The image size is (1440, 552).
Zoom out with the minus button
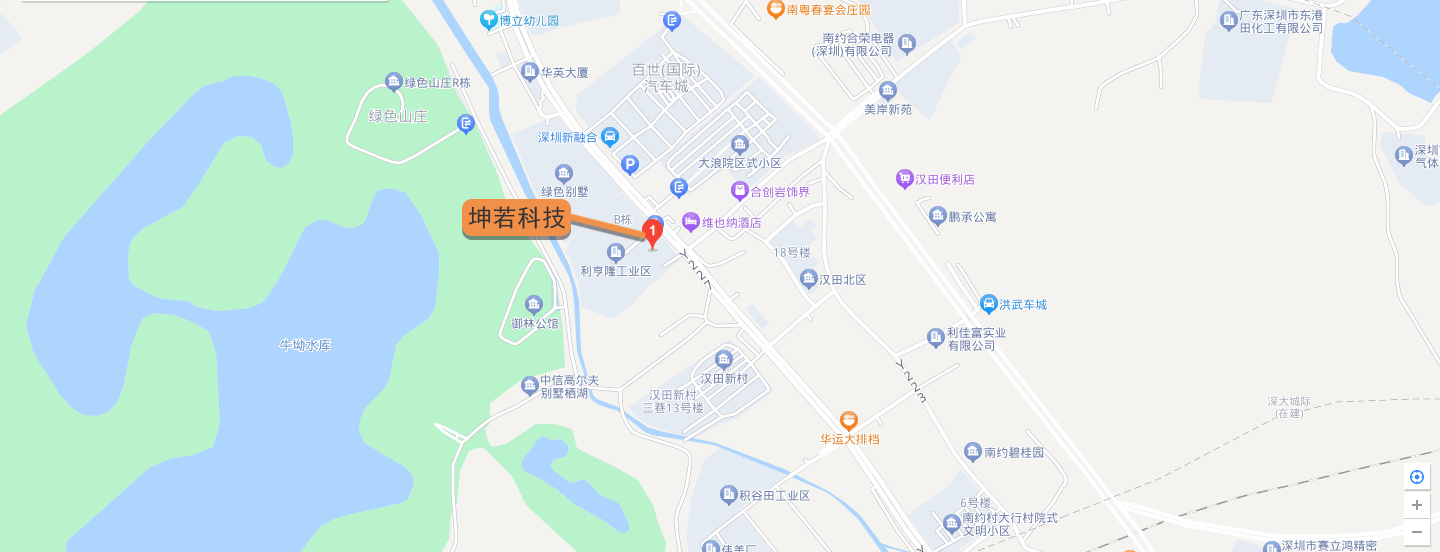pos(1416,532)
